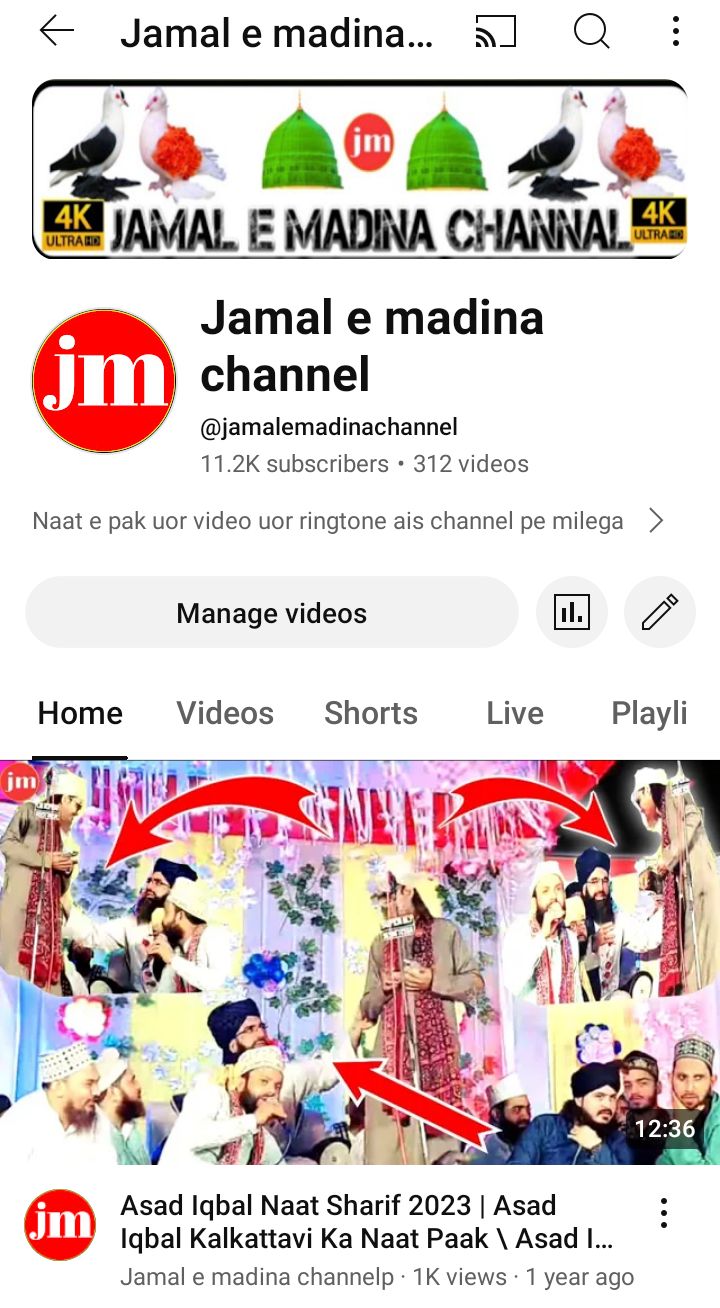Open the cast to device icon
720x1308 pixels.
click(495, 33)
